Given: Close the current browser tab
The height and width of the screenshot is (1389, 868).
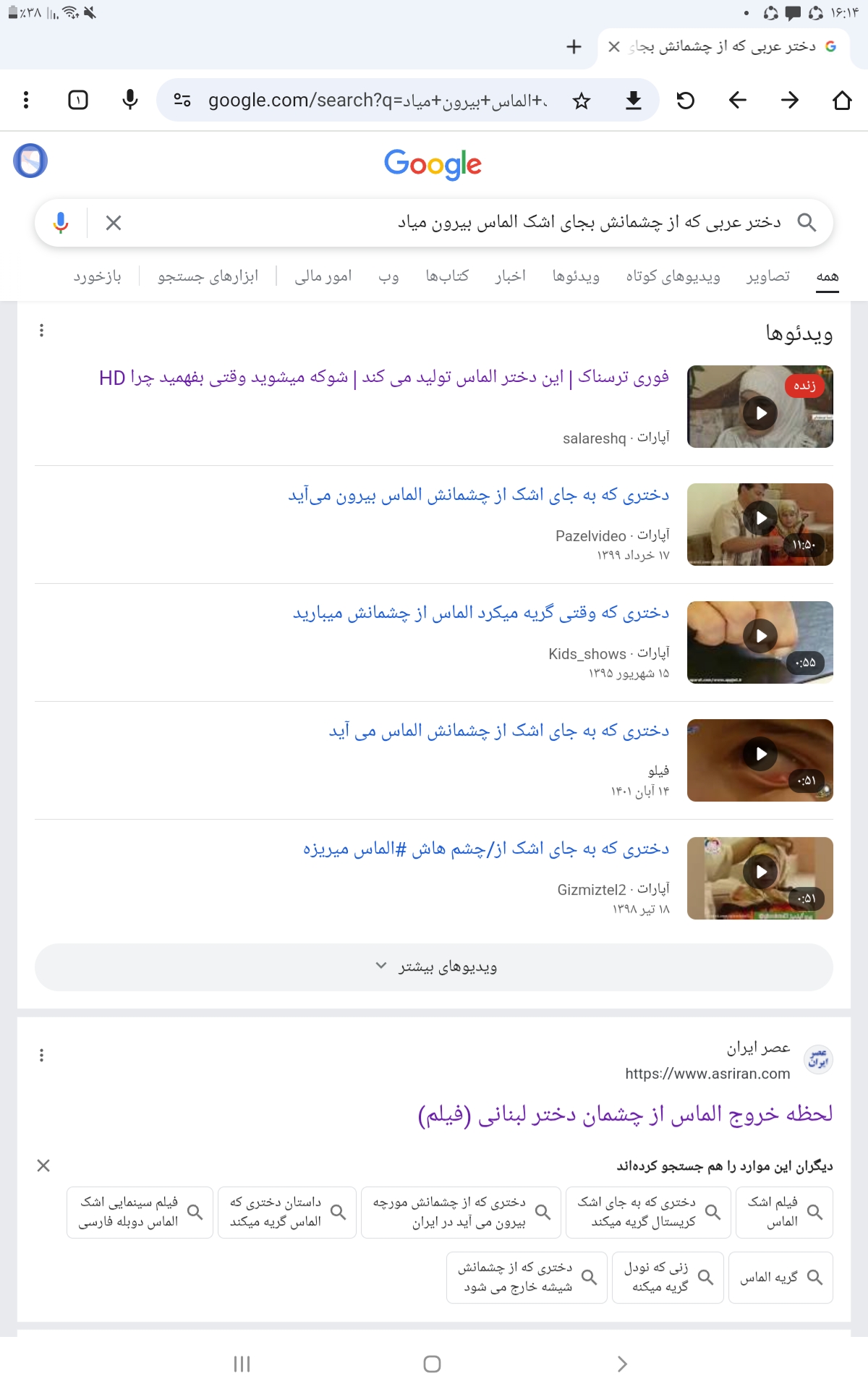Looking at the screenshot, I should [614, 47].
